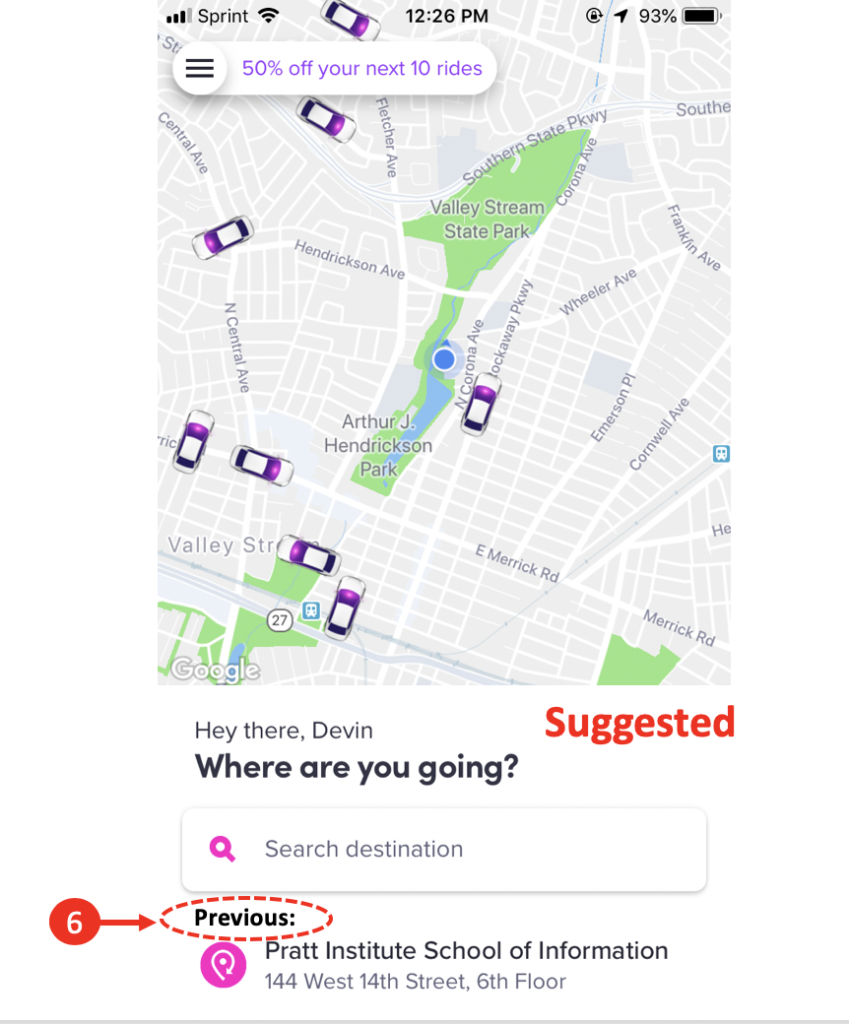Image resolution: width=849 pixels, height=1024 pixels.
Task: Select the blue current location dot
Action: click(x=443, y=359)
